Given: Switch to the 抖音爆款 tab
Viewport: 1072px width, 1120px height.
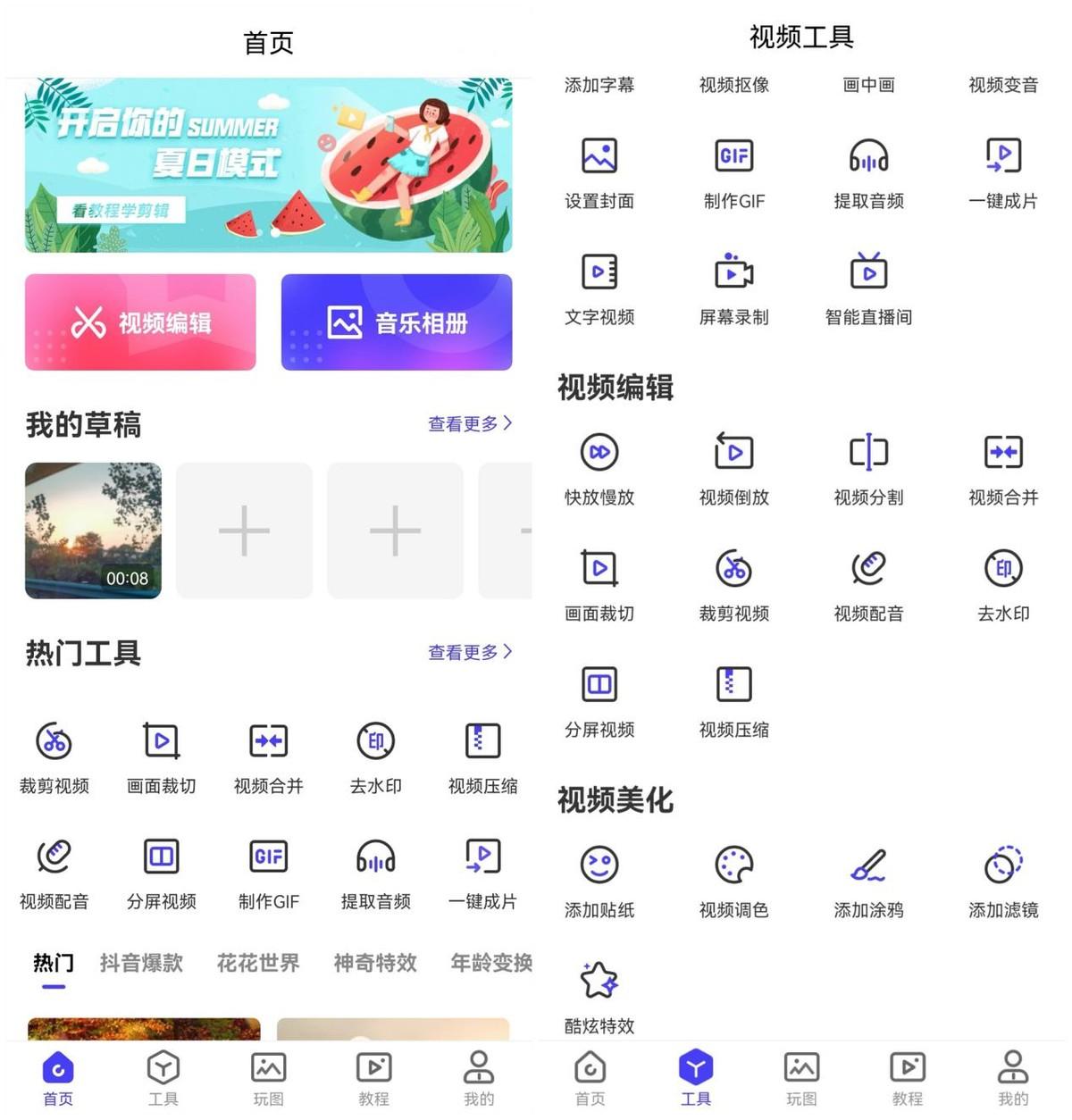Looking at the screenshot, I should [140, 964].
